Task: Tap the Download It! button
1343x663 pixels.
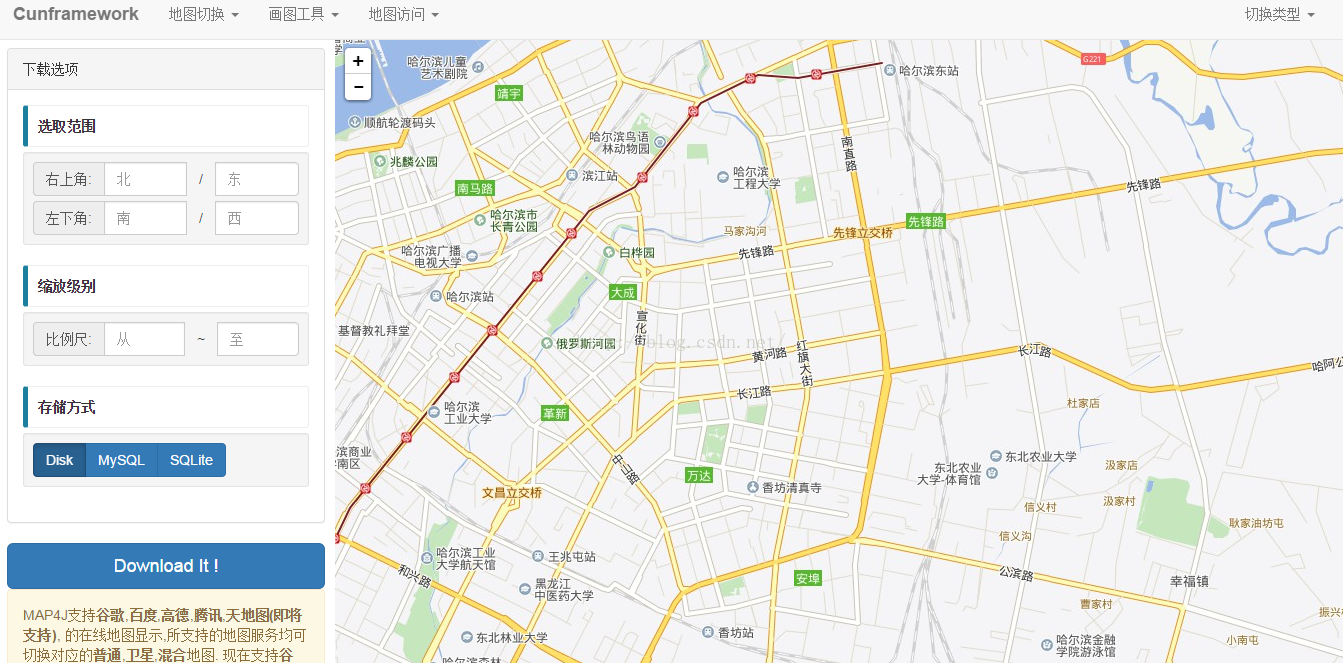Action: tap(166, 566)
